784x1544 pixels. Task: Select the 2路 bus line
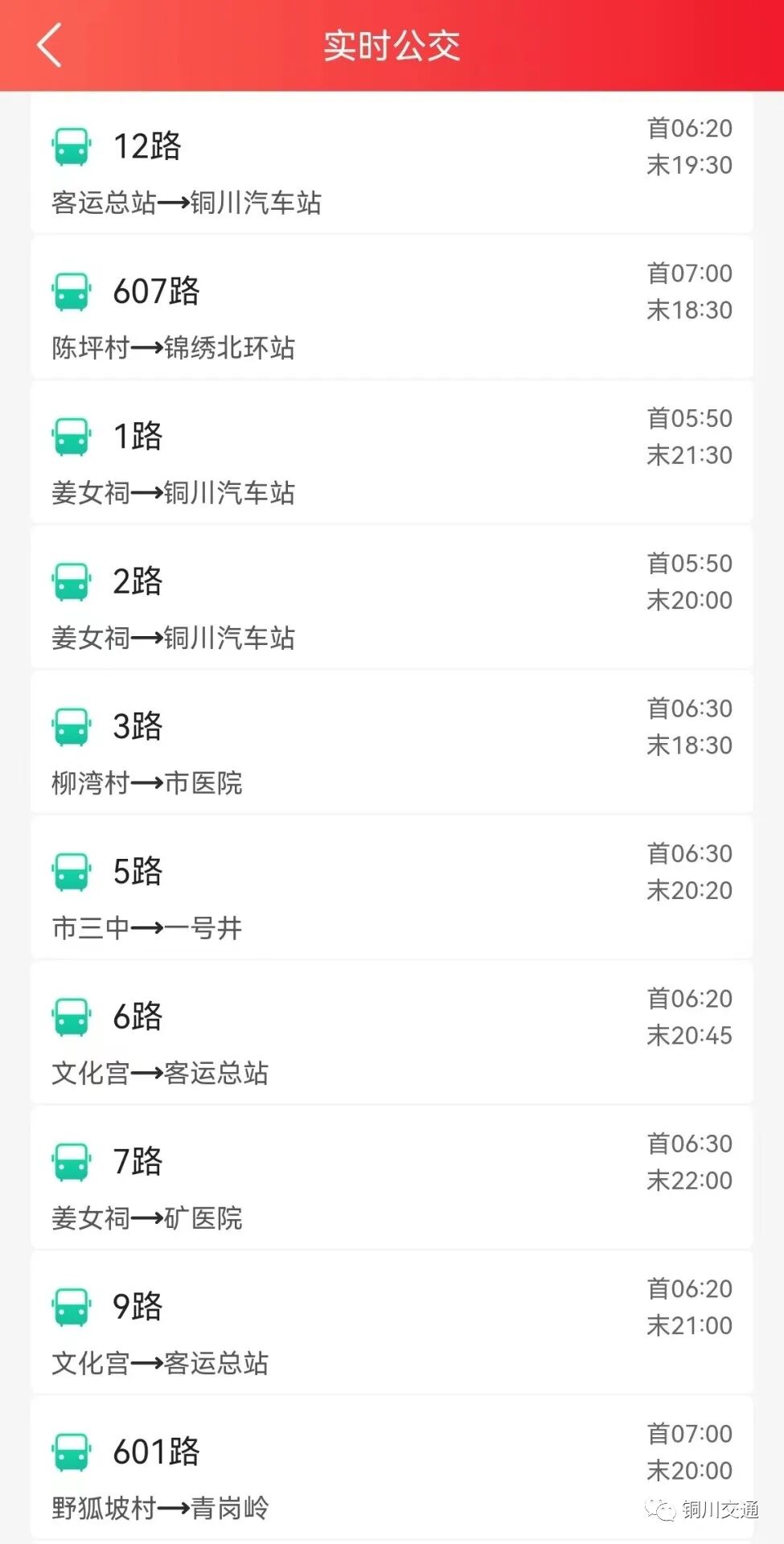point(392,599)
